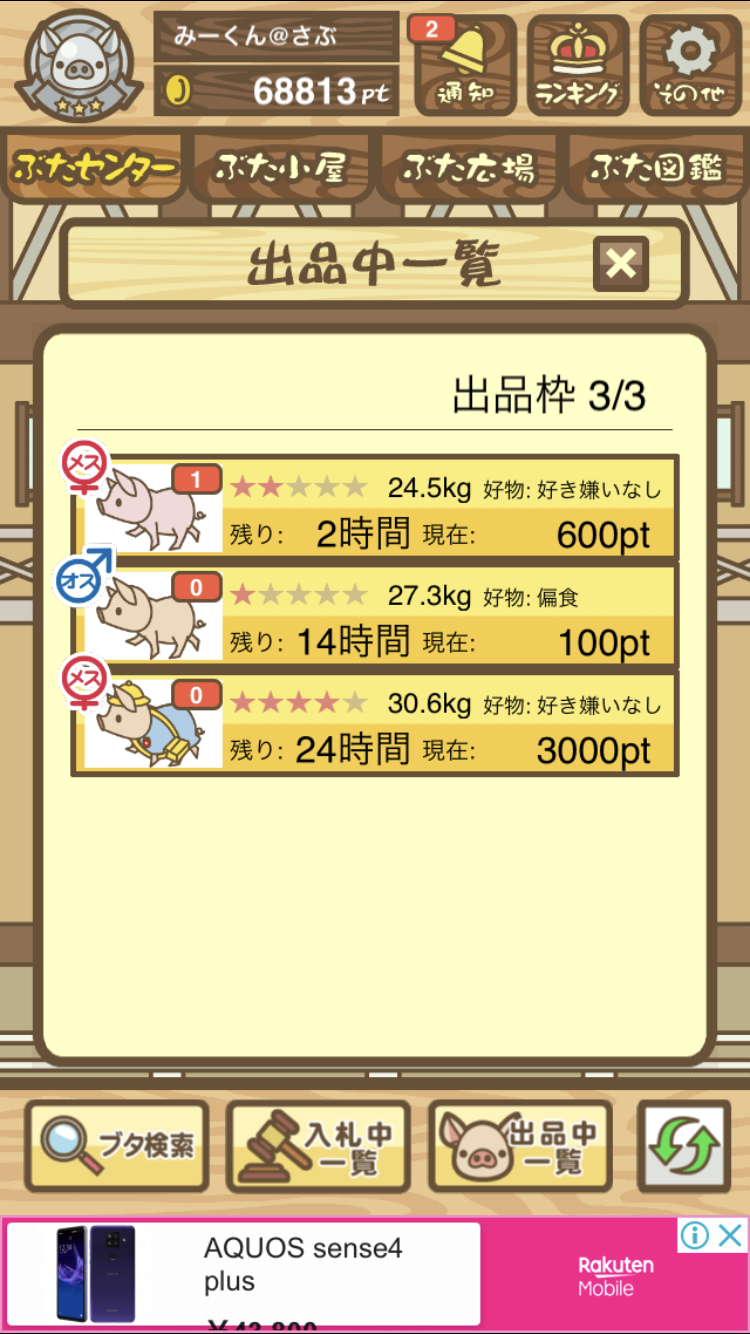Open the 入札中一覧 bidding list
This screenshot has width=750, height=1334.
point(319,1146)
